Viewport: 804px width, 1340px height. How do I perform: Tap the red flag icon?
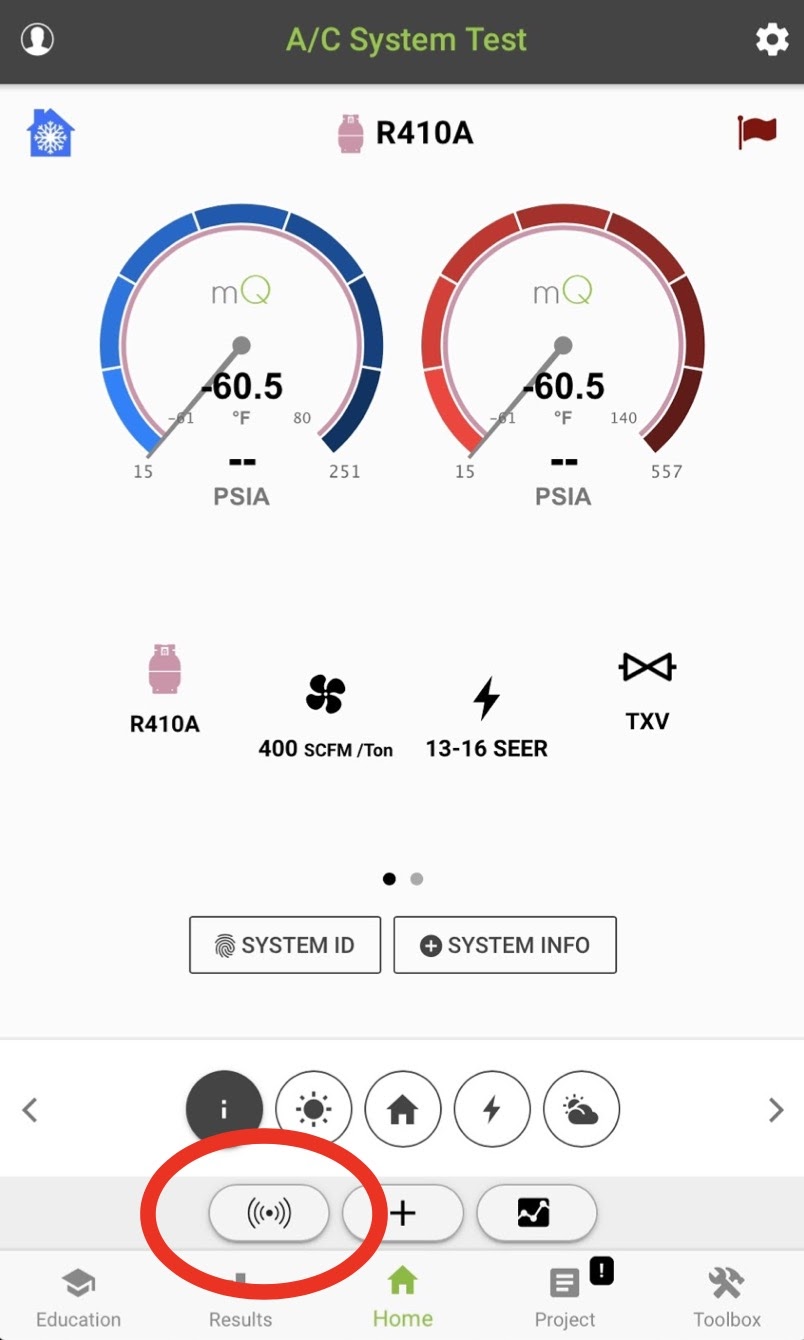[x=756, y=132]
